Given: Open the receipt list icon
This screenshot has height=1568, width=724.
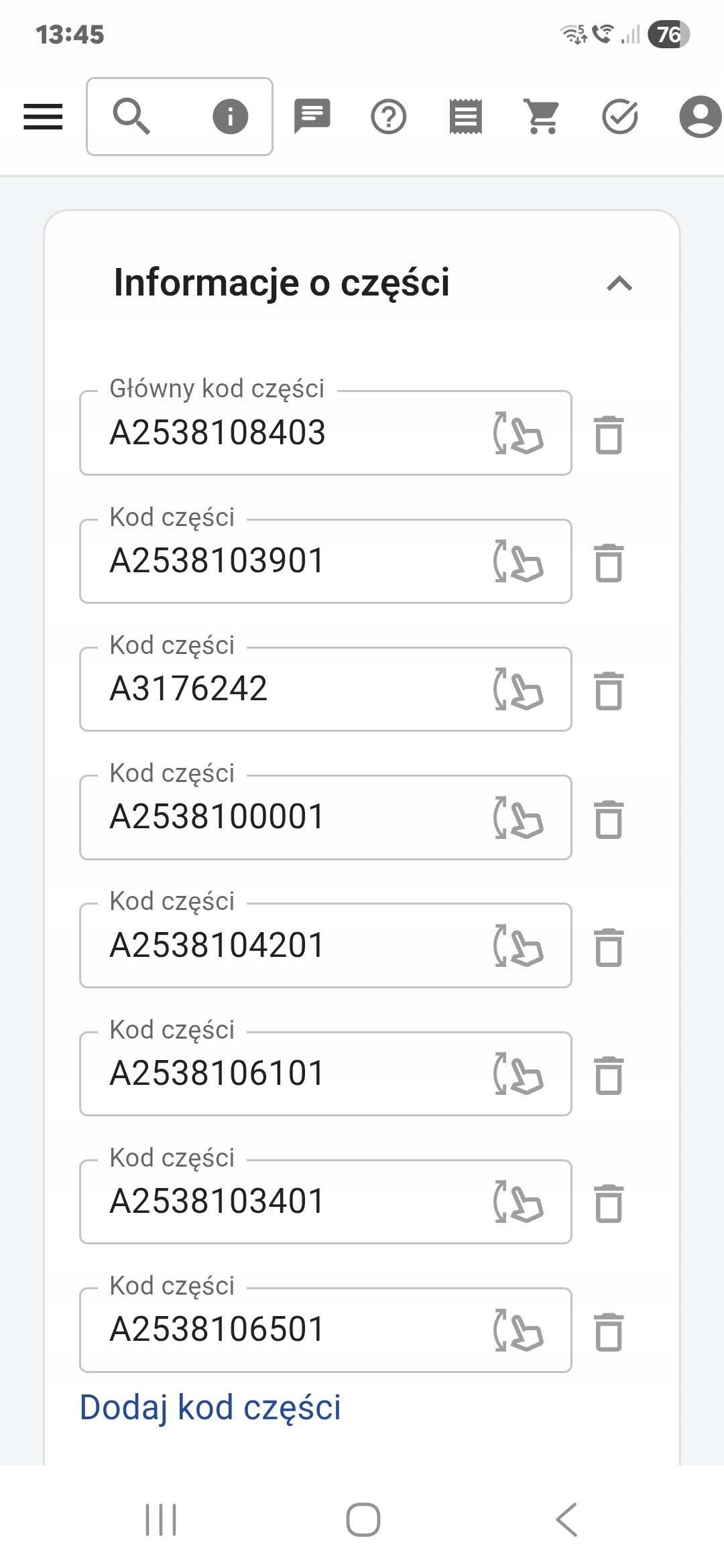Looking at the screenshot, I should (x=465, y=117).
